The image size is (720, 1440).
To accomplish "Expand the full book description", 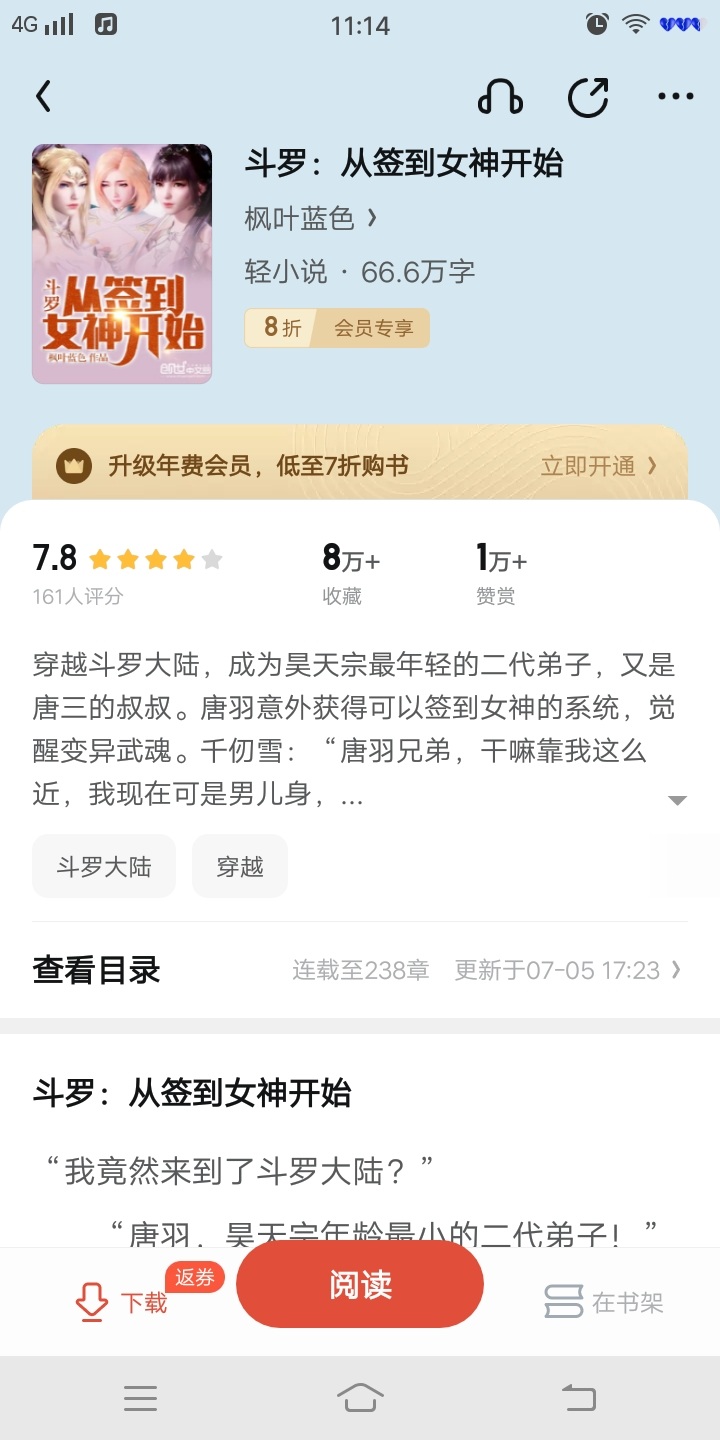I will coord(677,800).
